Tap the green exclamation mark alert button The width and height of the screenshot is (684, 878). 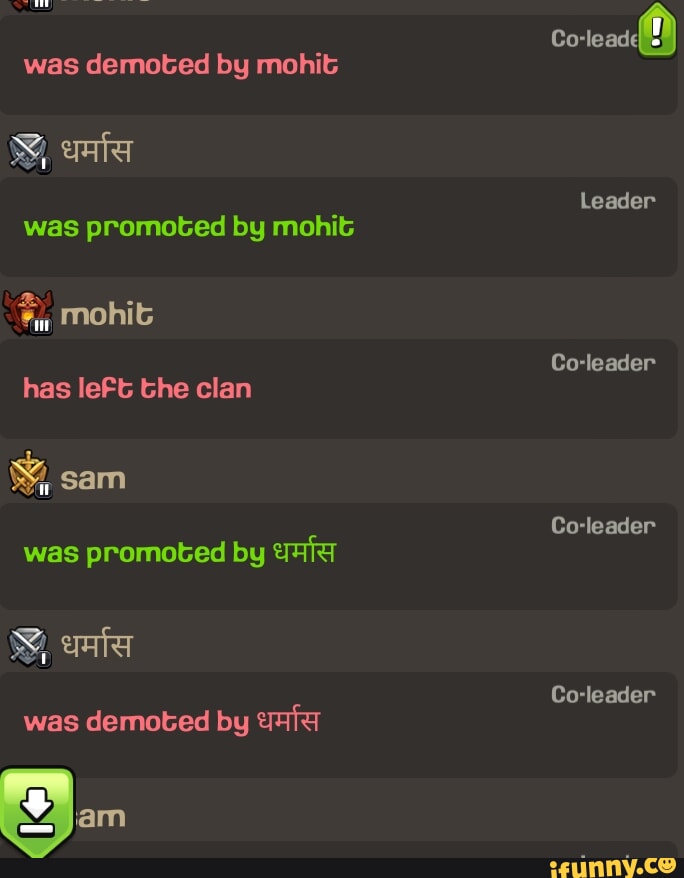(x=657, y=30)
